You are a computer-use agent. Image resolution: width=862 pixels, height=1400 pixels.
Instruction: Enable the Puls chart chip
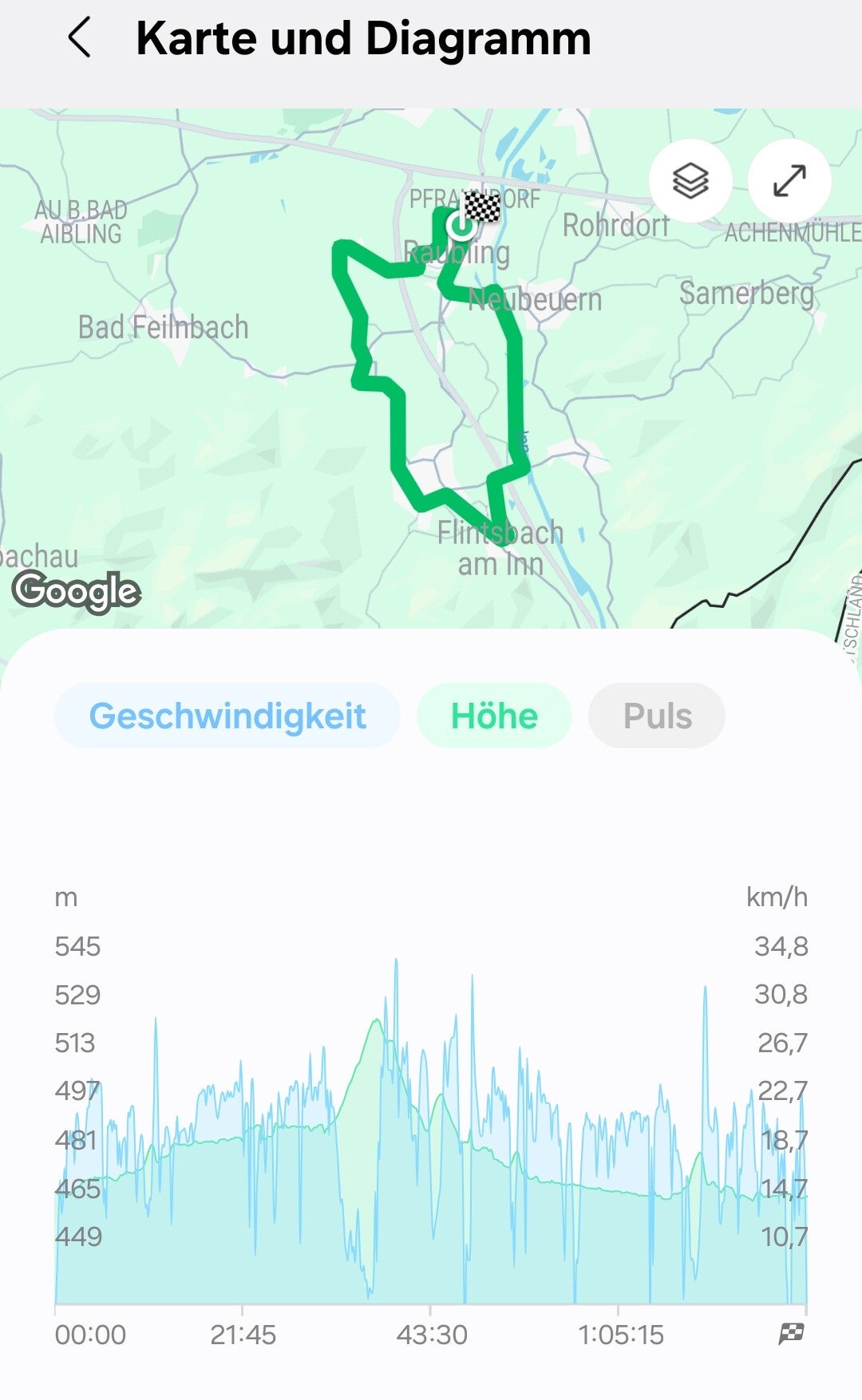point(657,716)
